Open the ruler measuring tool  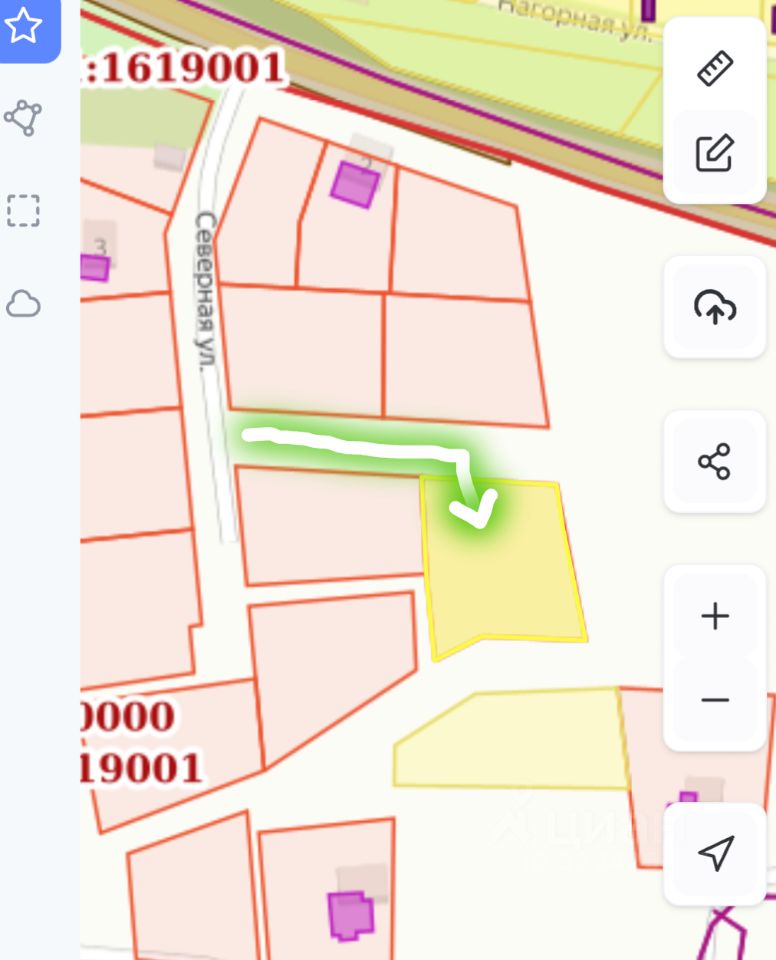(x=715, y=69)
